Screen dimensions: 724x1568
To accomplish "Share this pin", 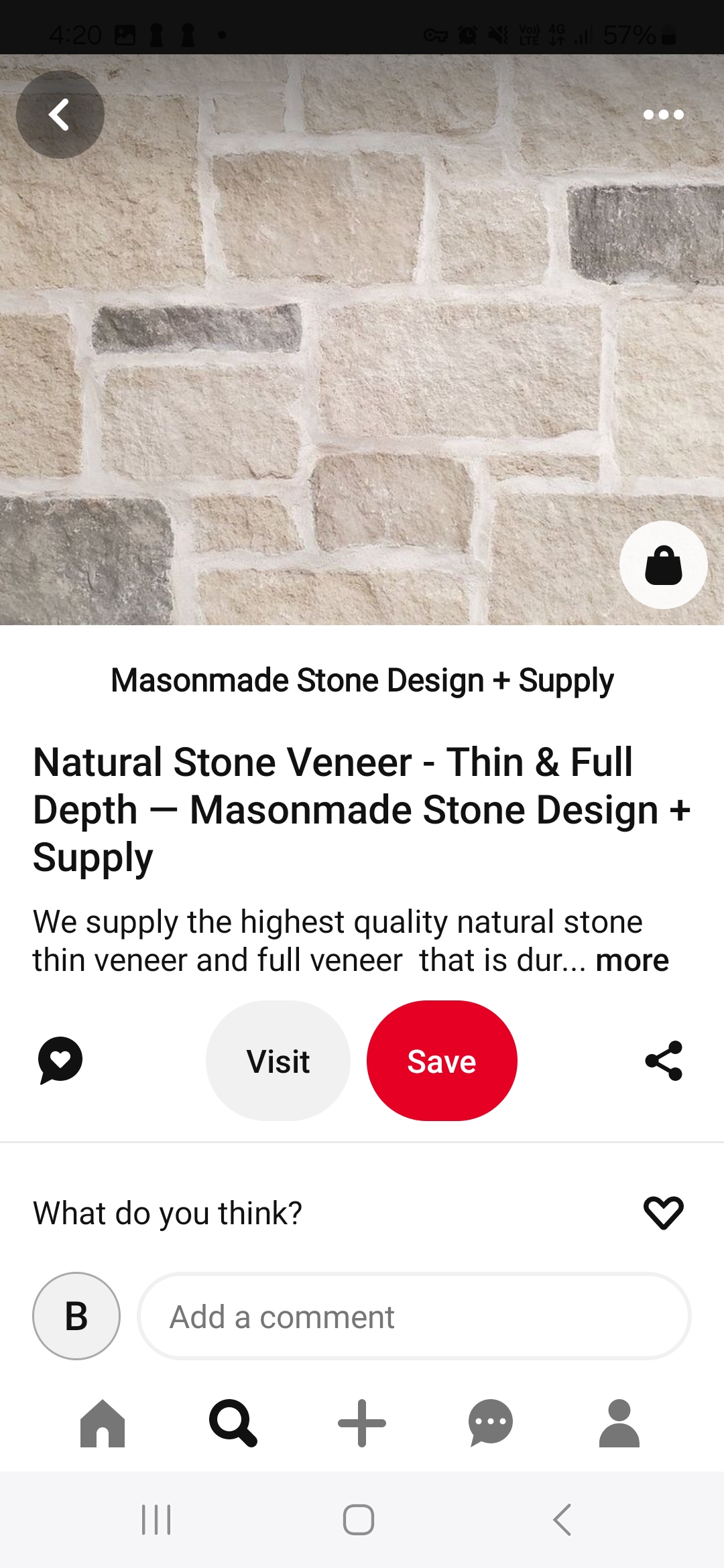I will point(663,1061).
